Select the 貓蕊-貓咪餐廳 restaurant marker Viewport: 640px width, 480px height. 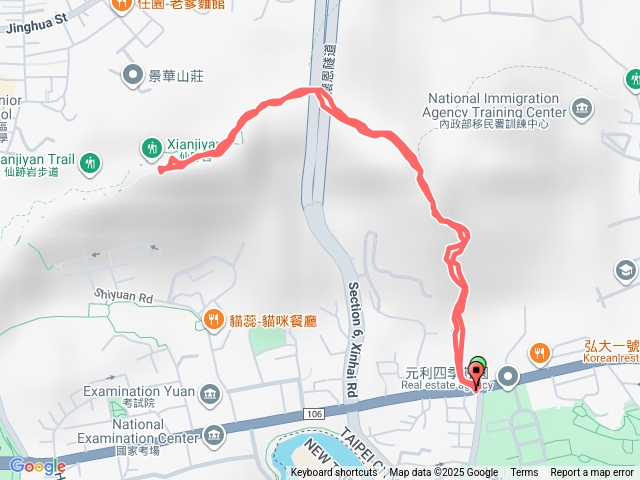click(214, 320)
